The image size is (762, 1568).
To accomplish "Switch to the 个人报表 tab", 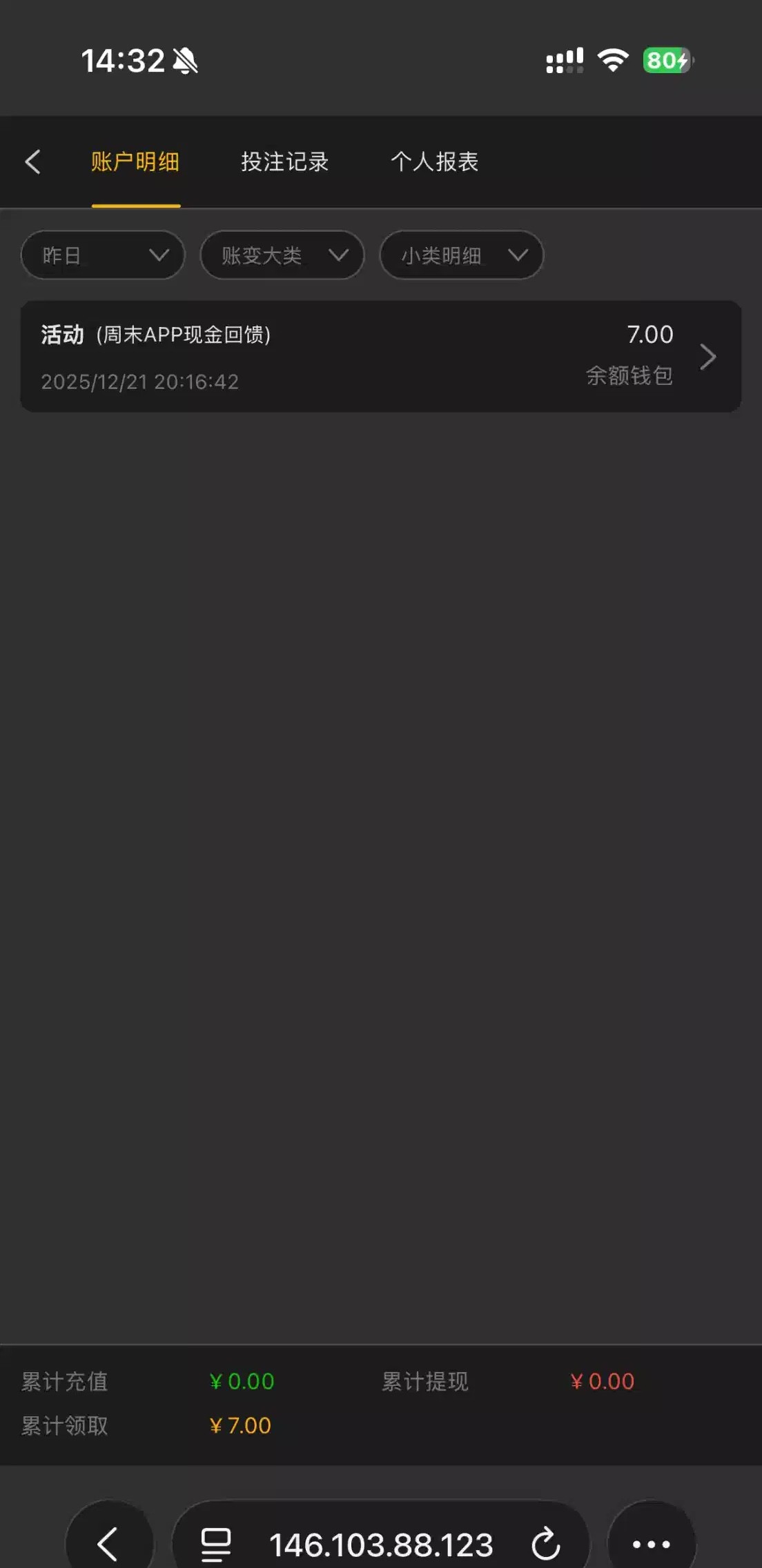I will [x=434, y=162].
